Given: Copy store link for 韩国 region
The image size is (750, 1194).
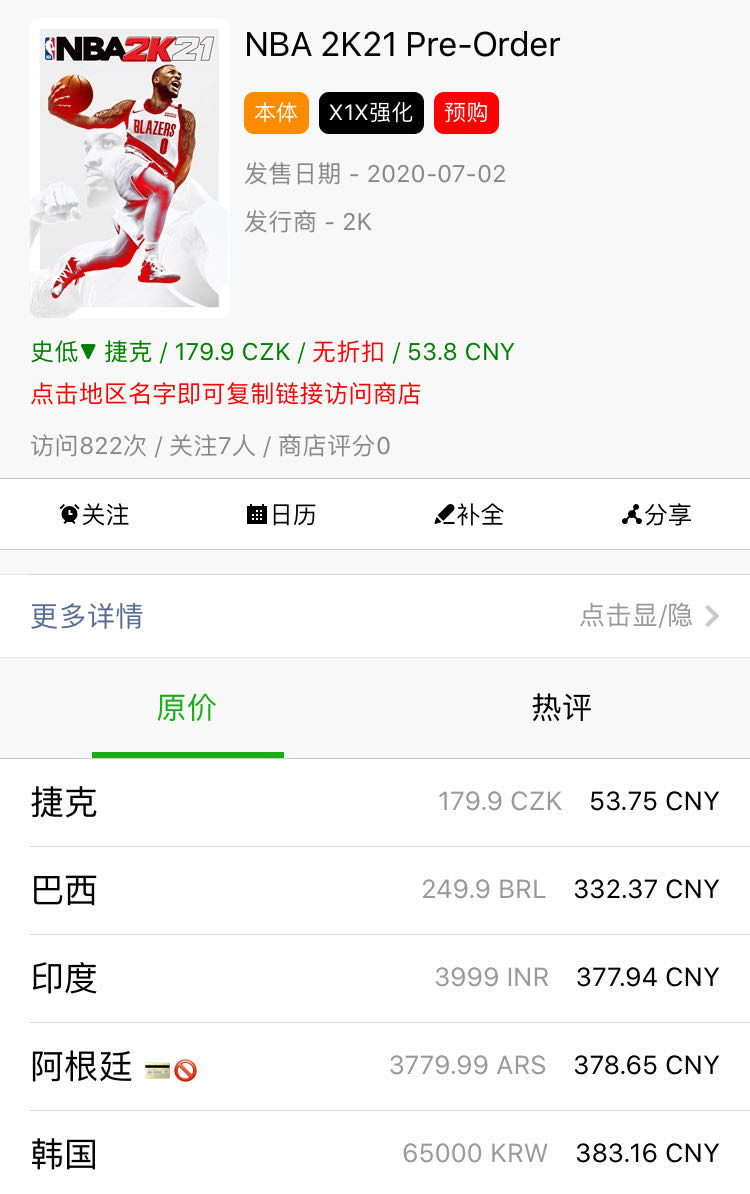Looking at the screenshot, I should coord(64,1154).
